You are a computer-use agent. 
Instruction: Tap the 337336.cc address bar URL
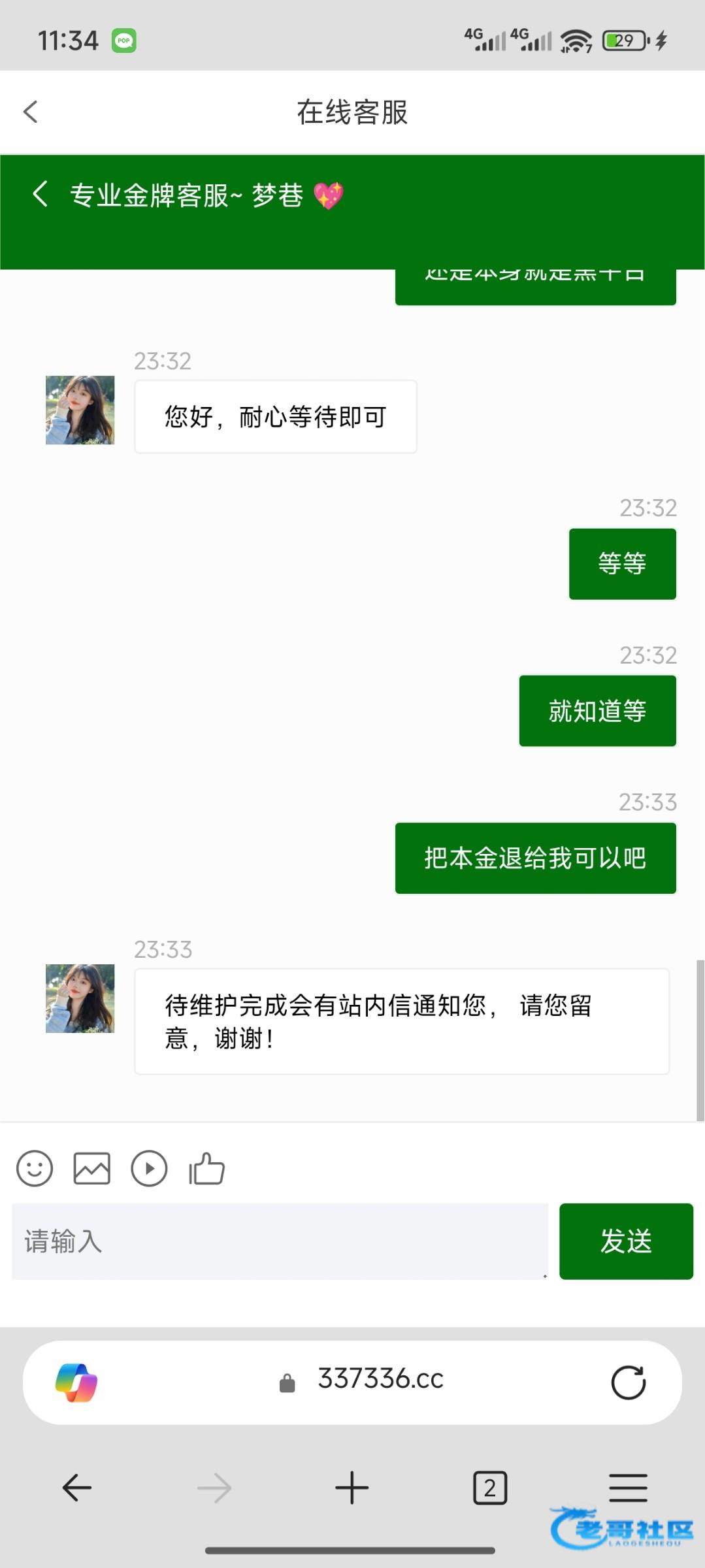pos(380,1379)
